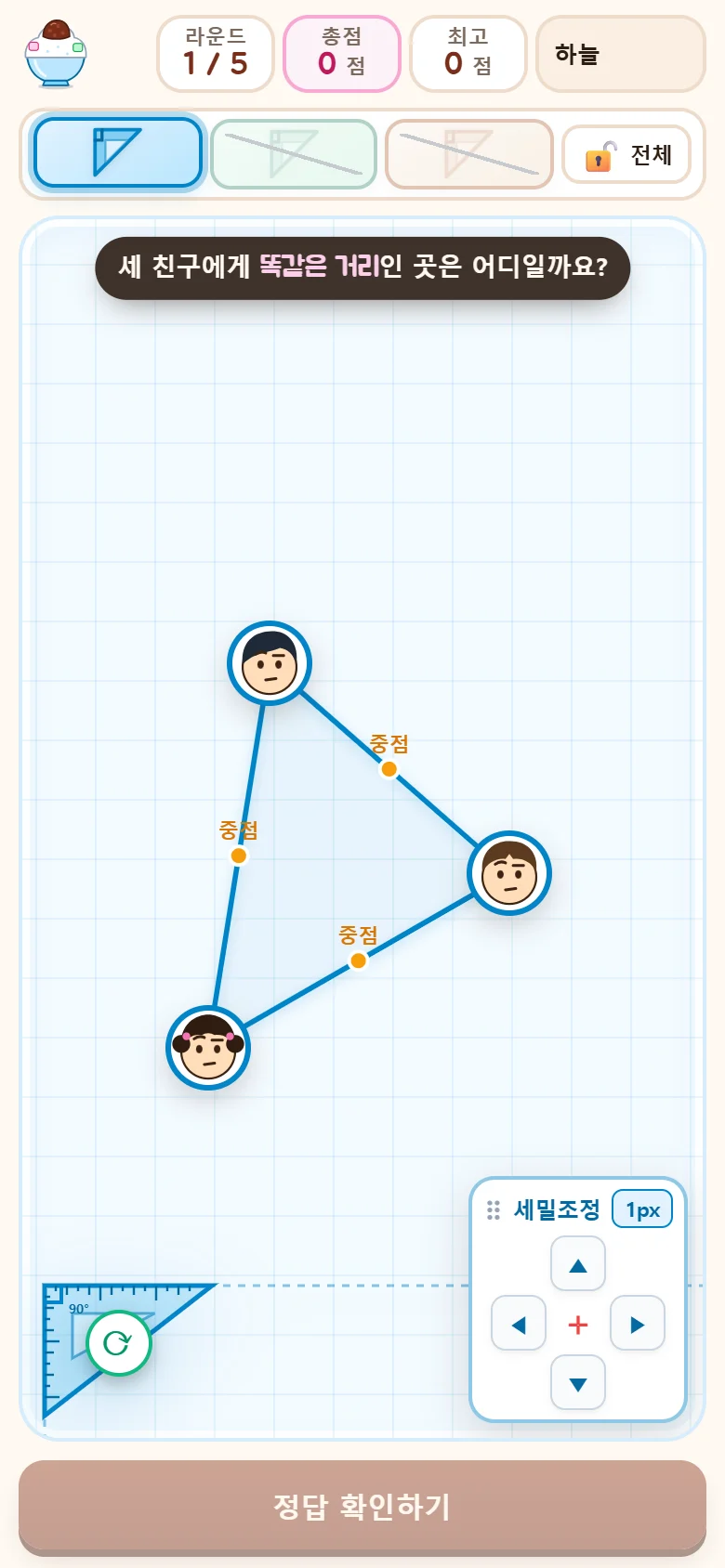Tap the shaved-ice logo icon
This screenshot has width=725, height=1568.
point(56,53)
